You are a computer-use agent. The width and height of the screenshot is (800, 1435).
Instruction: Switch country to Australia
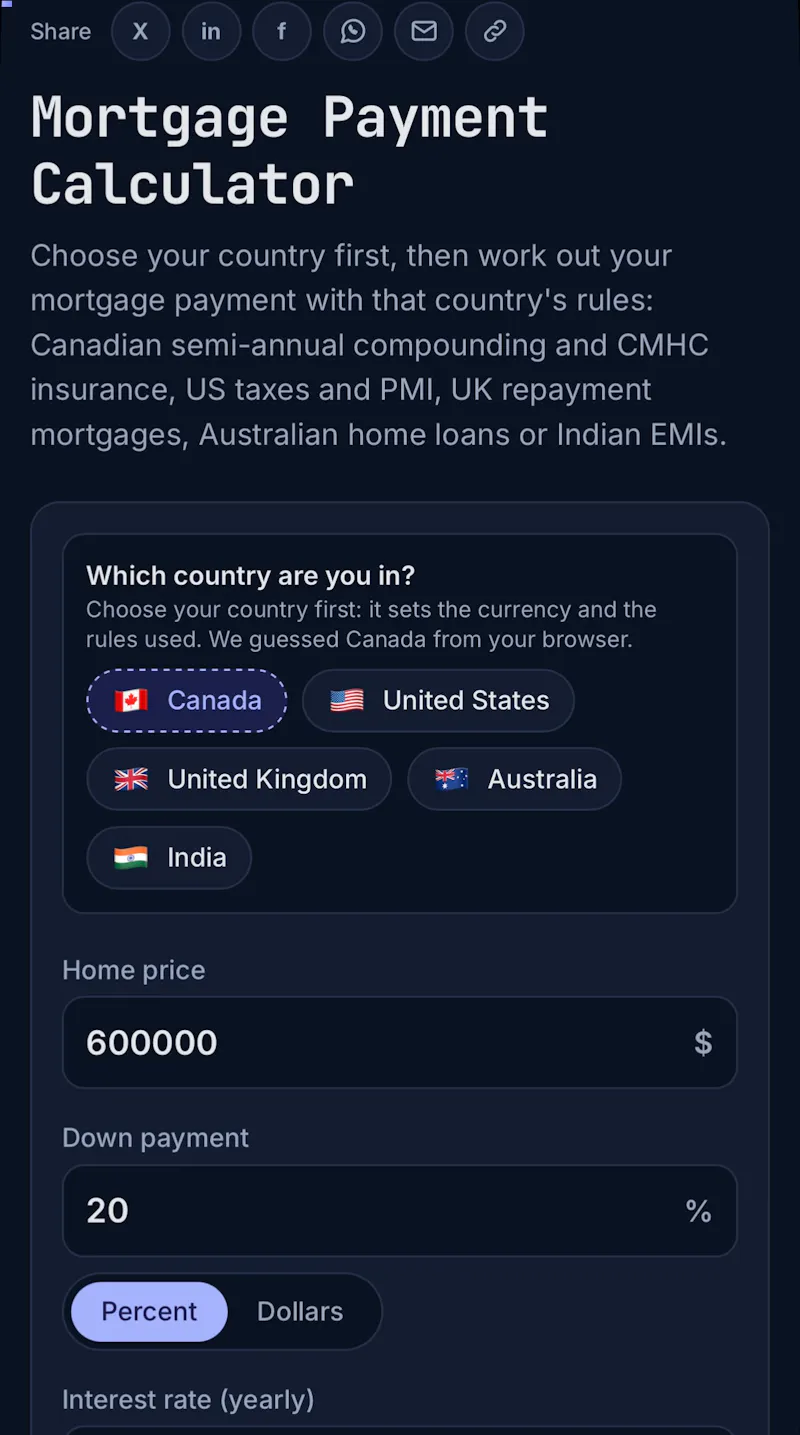[x=514, y=779]
